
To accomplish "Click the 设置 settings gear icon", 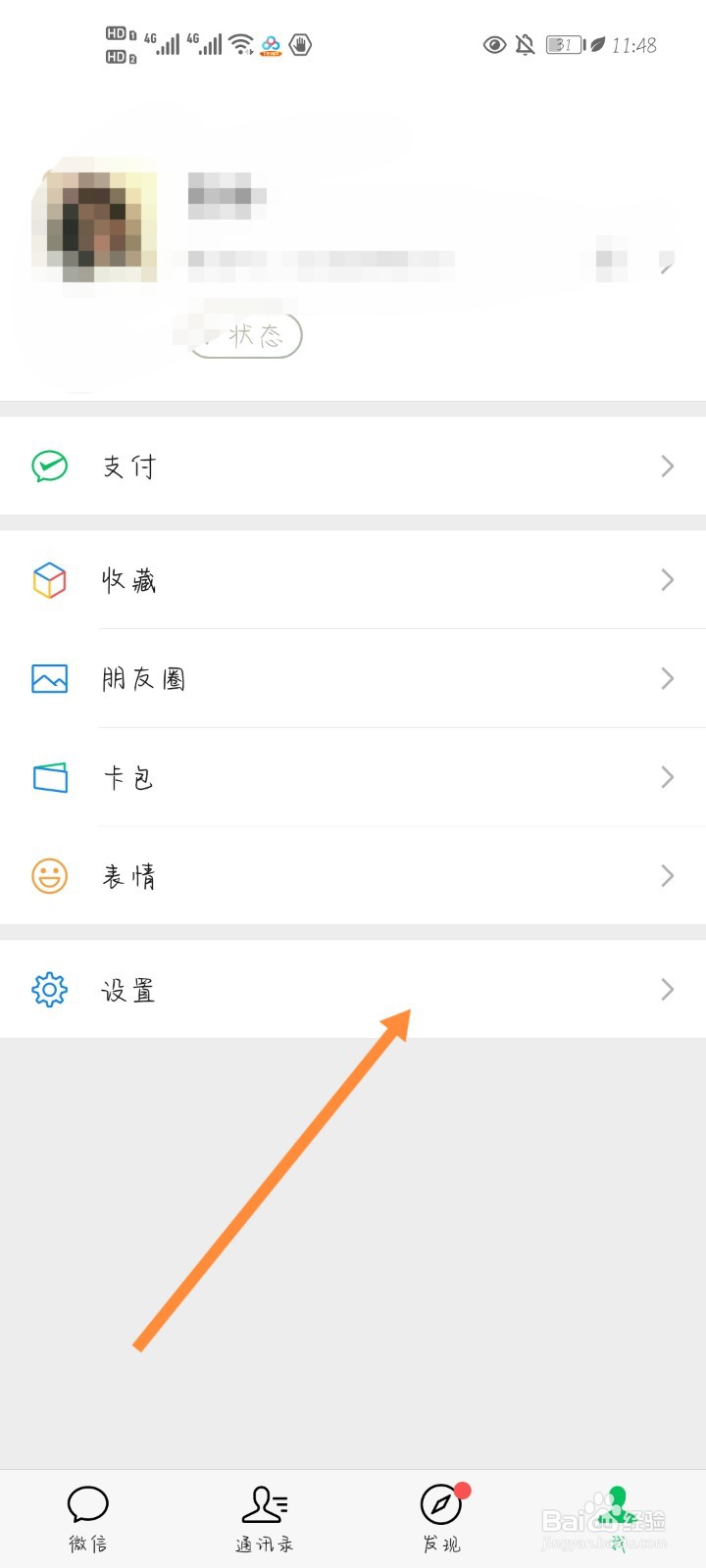I will pos(49,990).
